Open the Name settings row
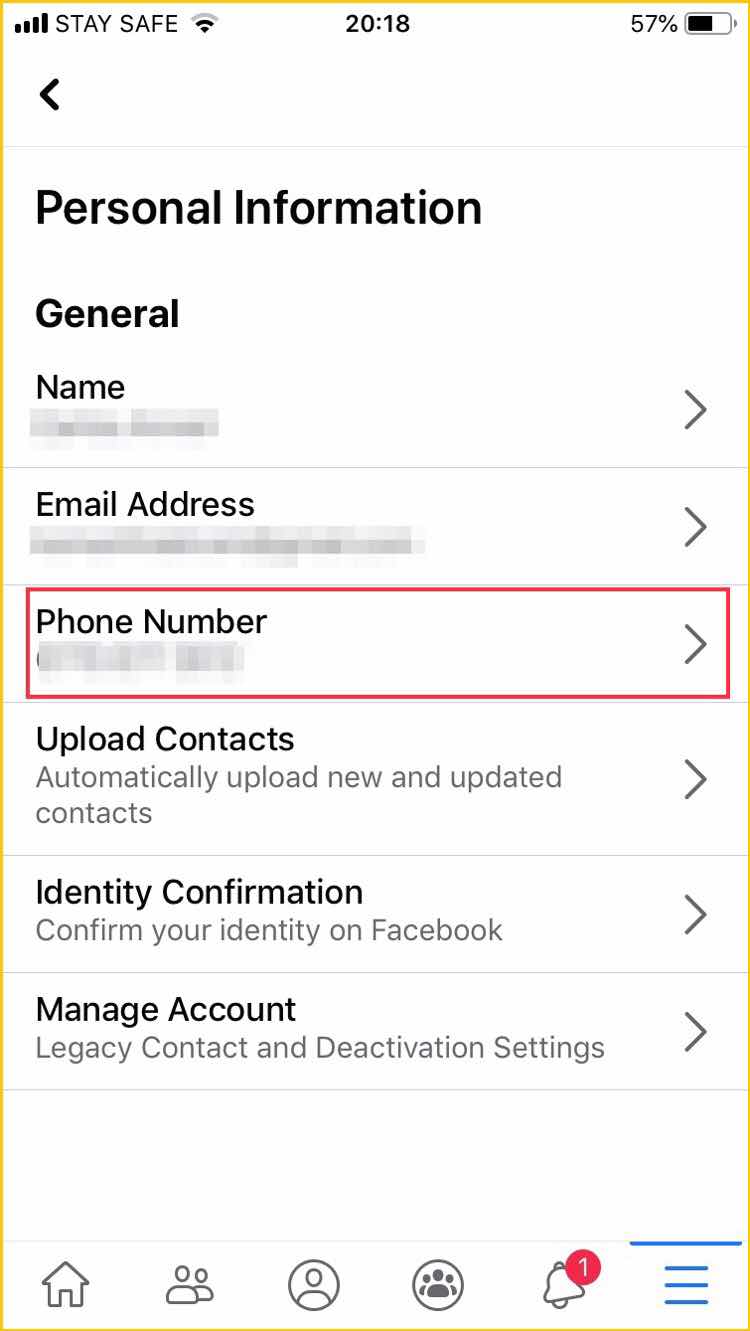The image size is (750, 1331). tap(375, 409)
